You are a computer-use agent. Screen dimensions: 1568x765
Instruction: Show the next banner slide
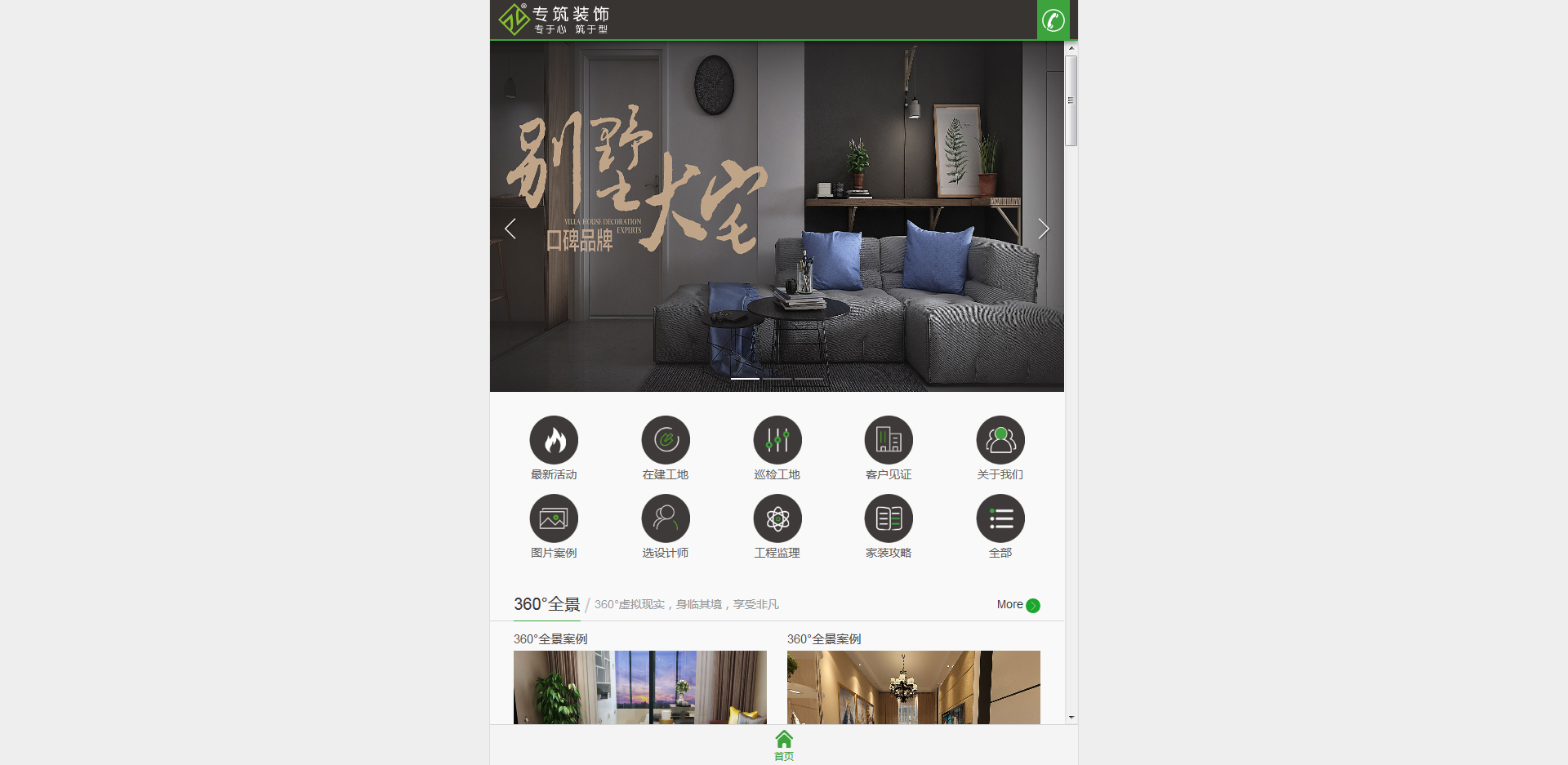pyautogui.click(x=1043, y=229)
